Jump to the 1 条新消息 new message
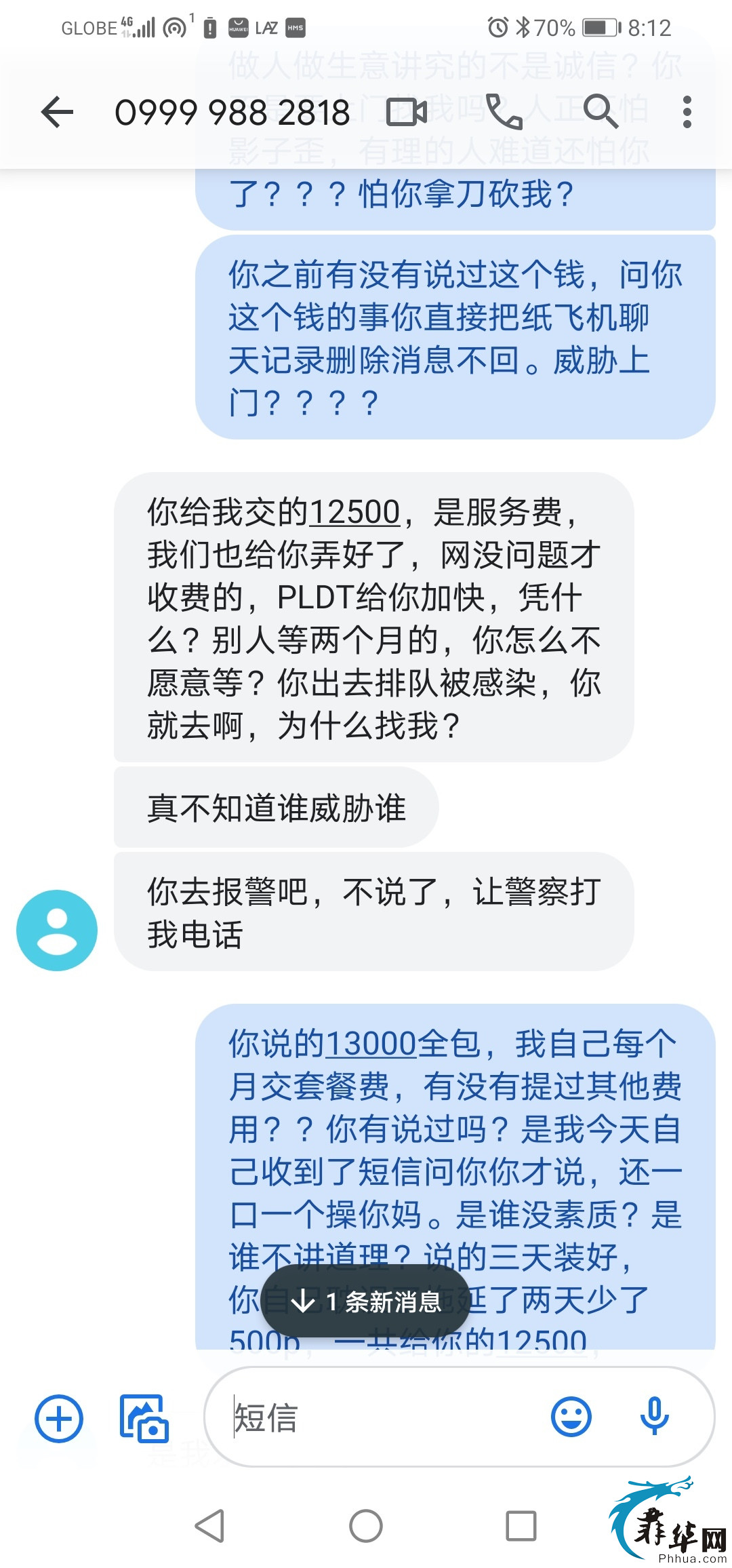The height and width of the screenshot is (1568, 732). pos(365,1301)
